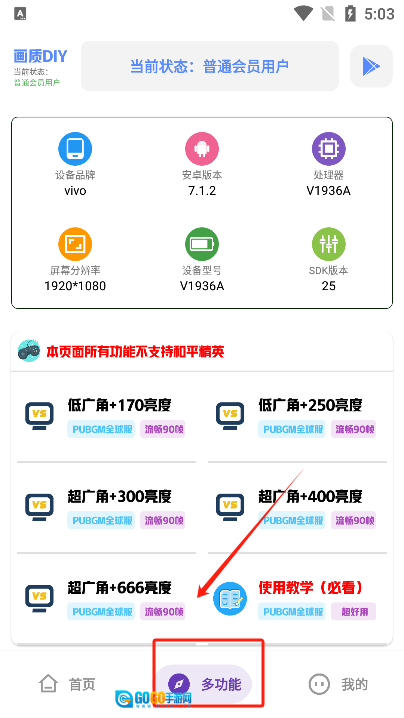Viewport: 404px width, 718px height.
Task: Select 低广角+170亮度 preset
Action: [x=106, y=416]
